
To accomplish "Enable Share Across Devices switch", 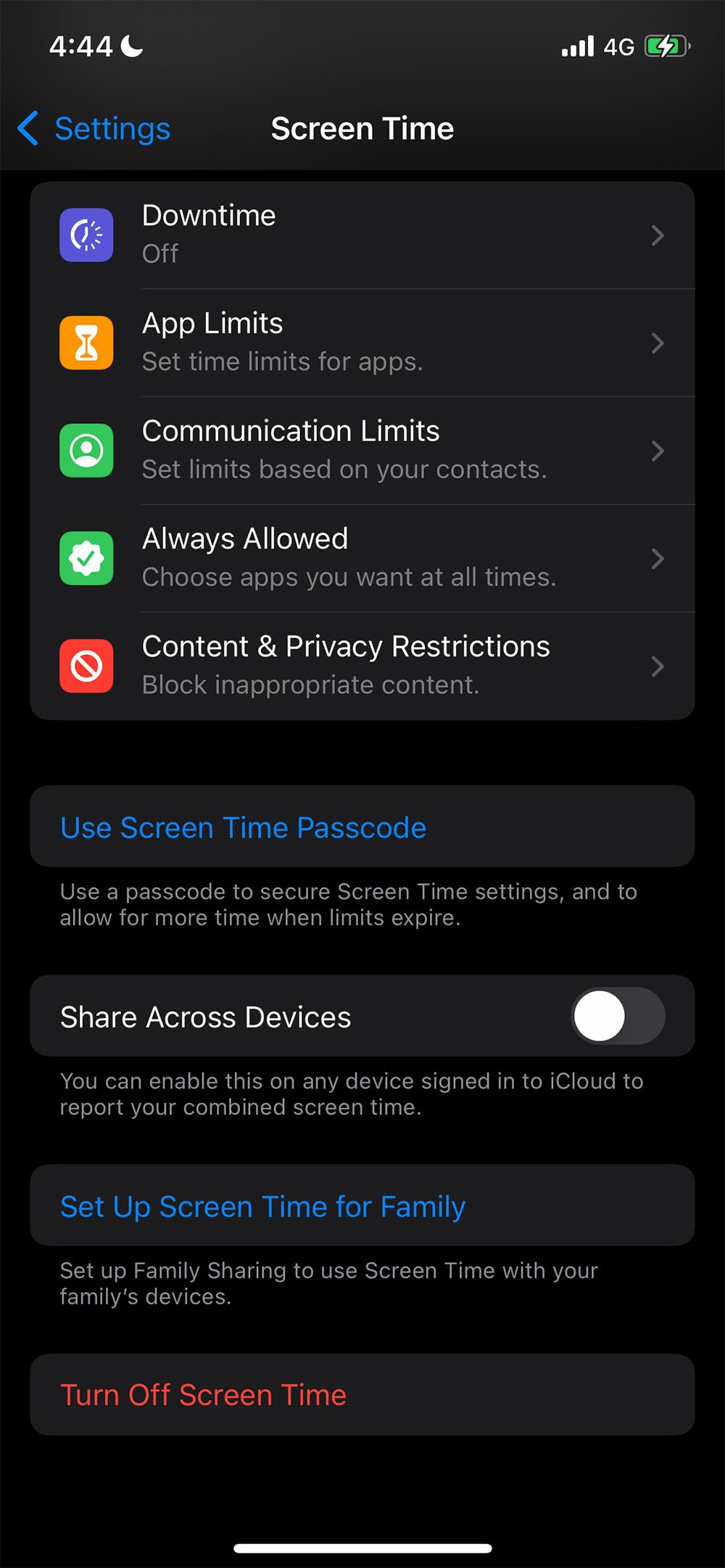I will (617, 1016).
